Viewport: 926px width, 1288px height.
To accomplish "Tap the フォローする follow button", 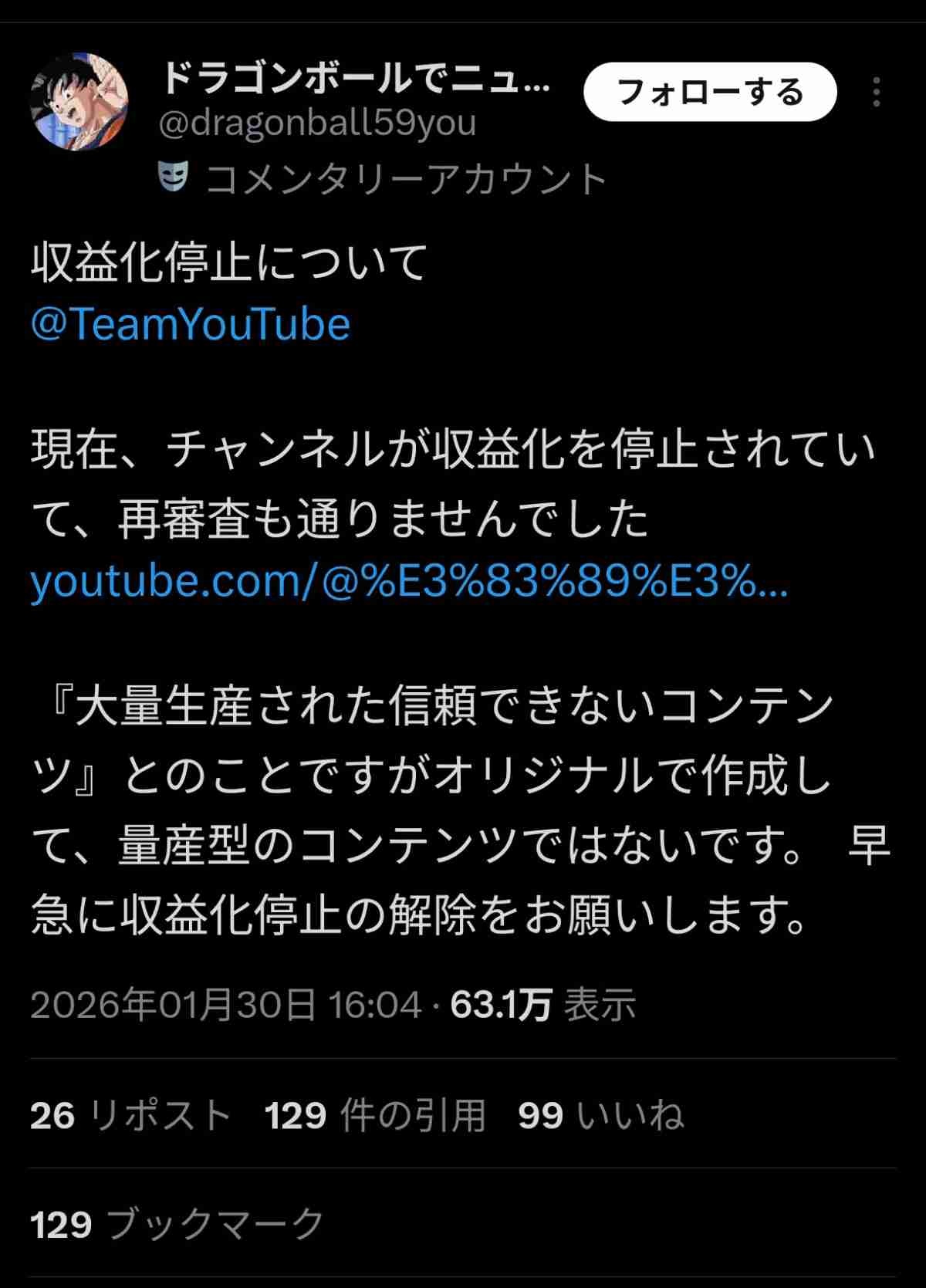I will point(710,93).
